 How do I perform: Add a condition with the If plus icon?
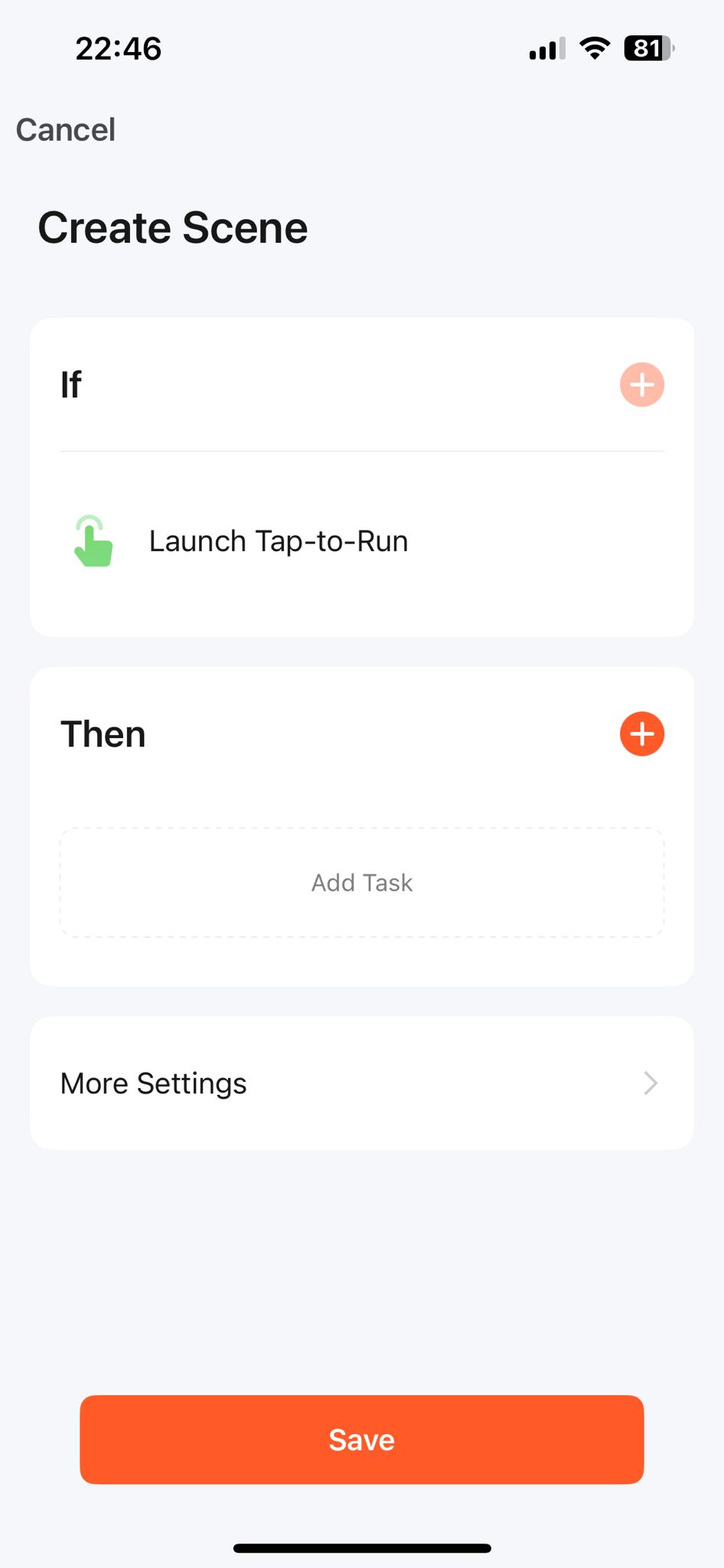[x=641, y=384]
